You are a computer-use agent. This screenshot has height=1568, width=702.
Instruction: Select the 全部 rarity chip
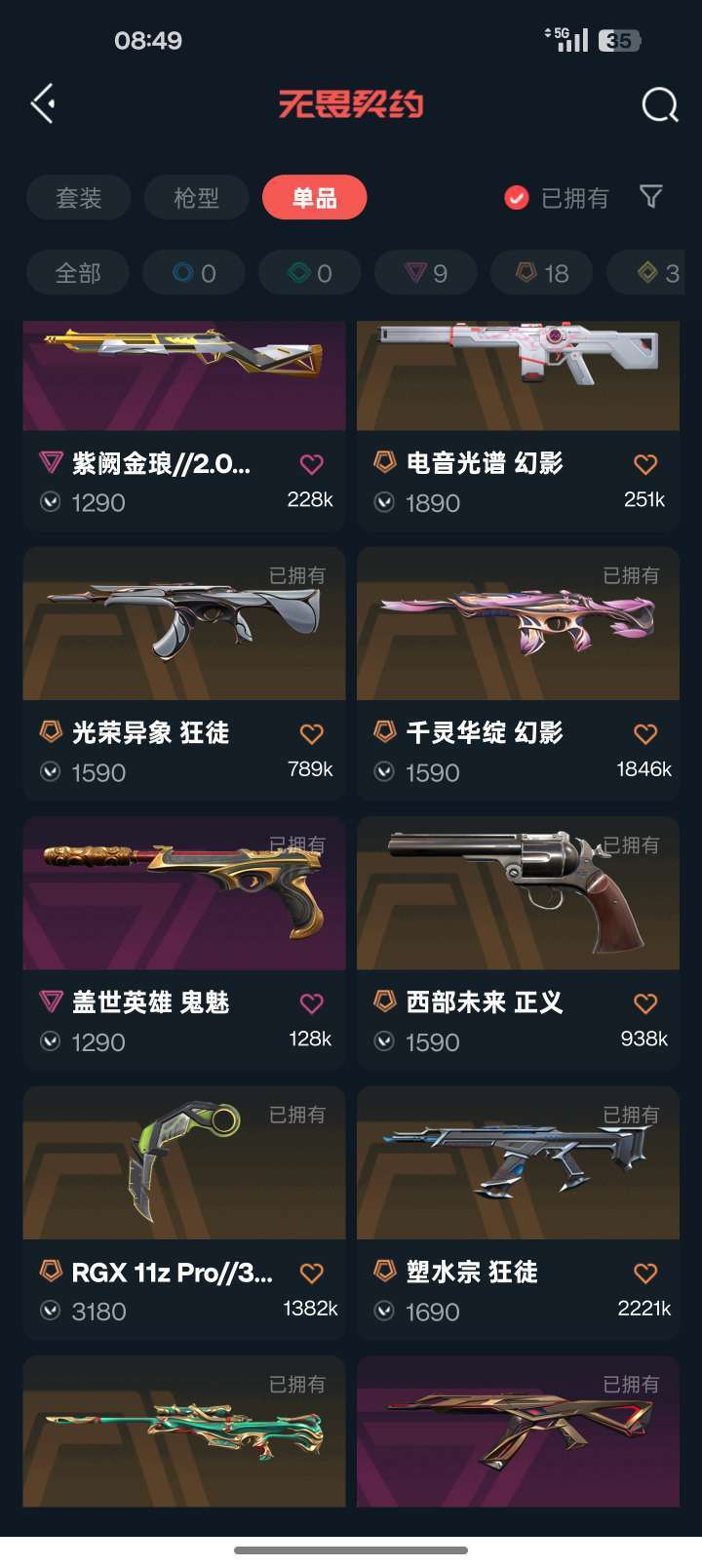coord(78,273)
